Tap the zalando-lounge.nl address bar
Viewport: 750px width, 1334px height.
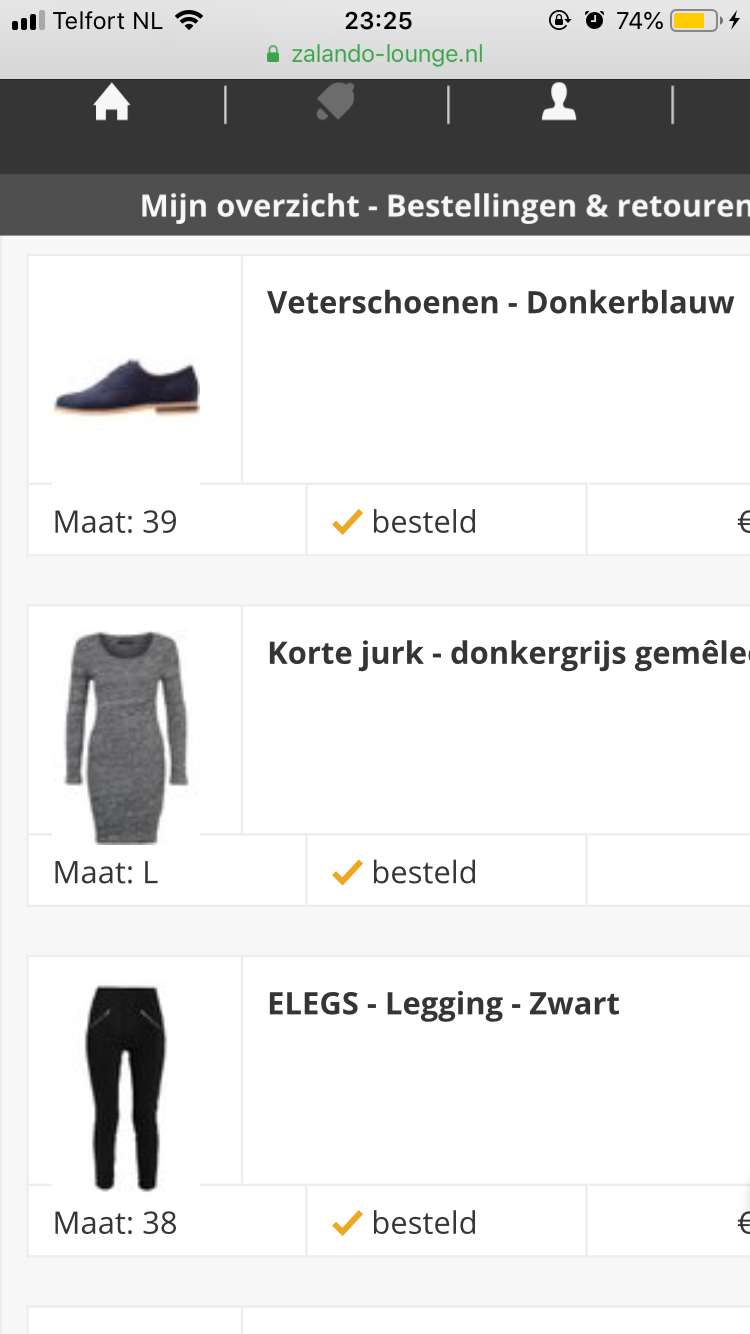coord(375,54)
